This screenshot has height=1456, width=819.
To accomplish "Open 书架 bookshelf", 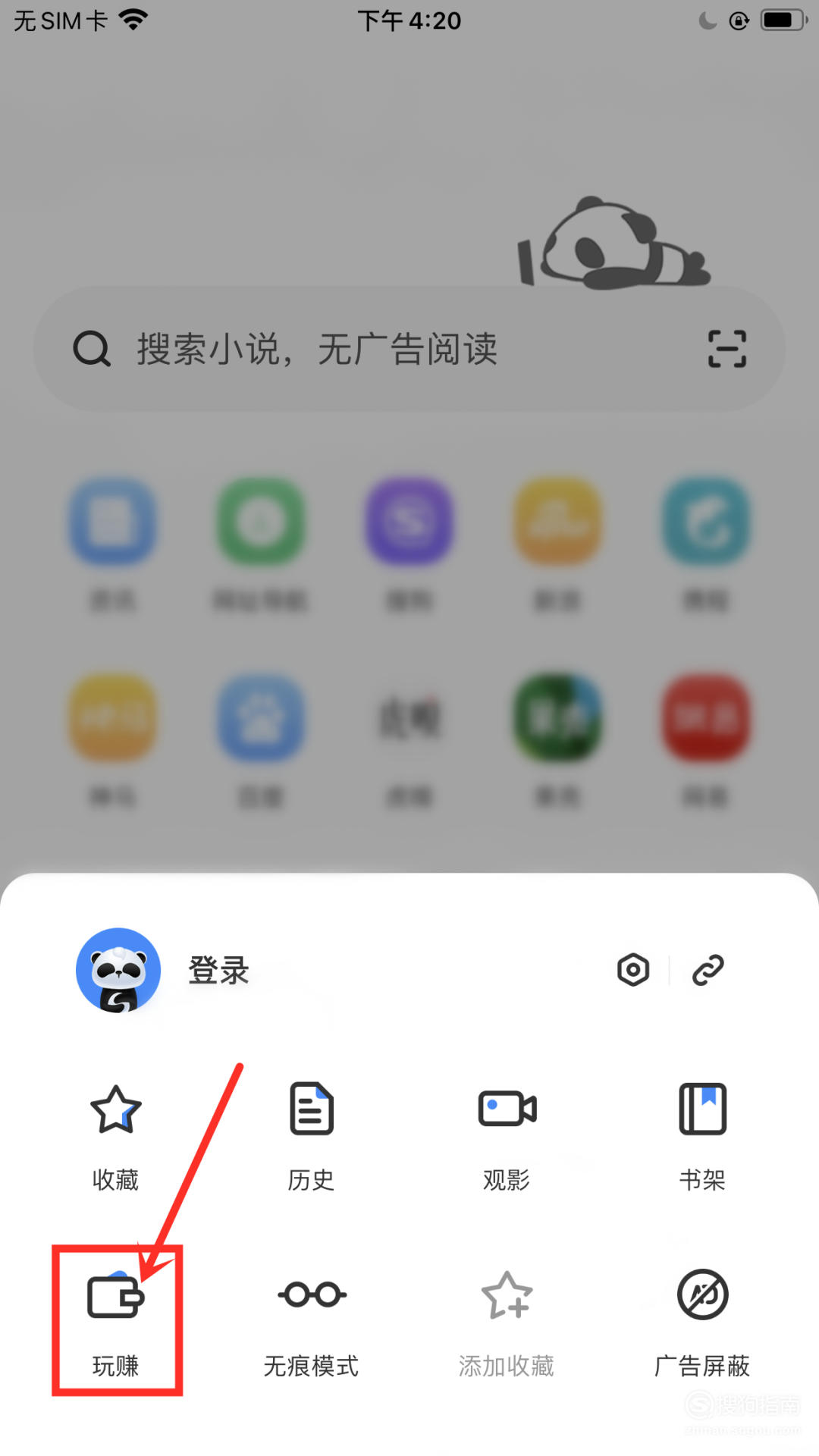I will click(702, 1137).
